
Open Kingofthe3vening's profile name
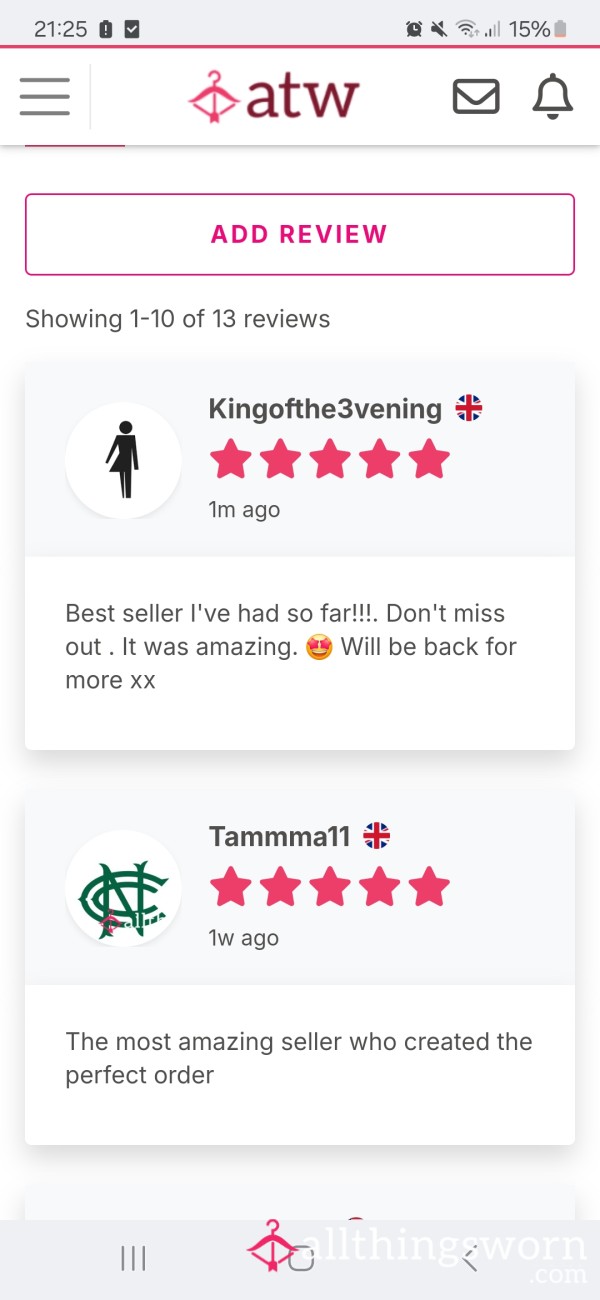(325, 408)
